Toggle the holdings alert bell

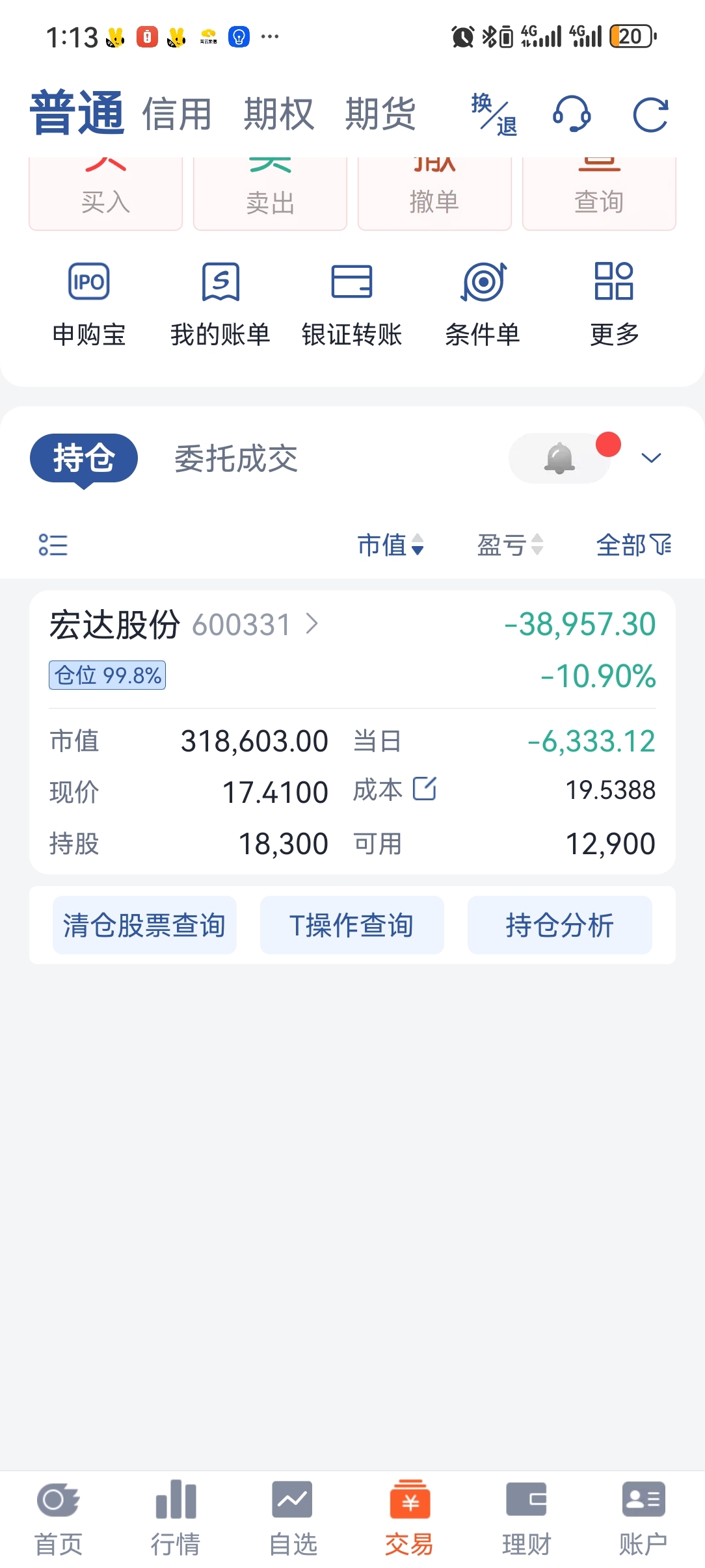click(x=559, y=458)
